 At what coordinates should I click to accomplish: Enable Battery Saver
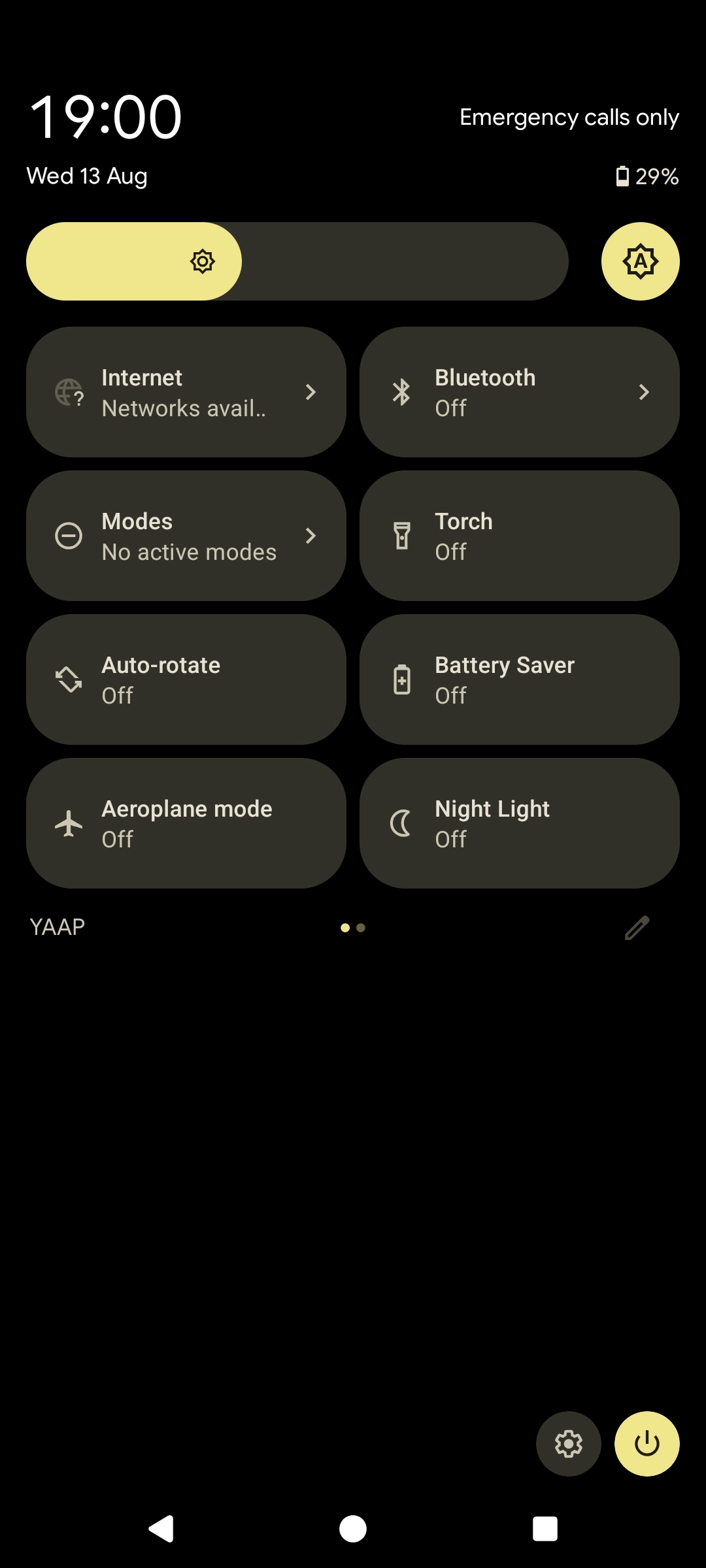point(520,679)
